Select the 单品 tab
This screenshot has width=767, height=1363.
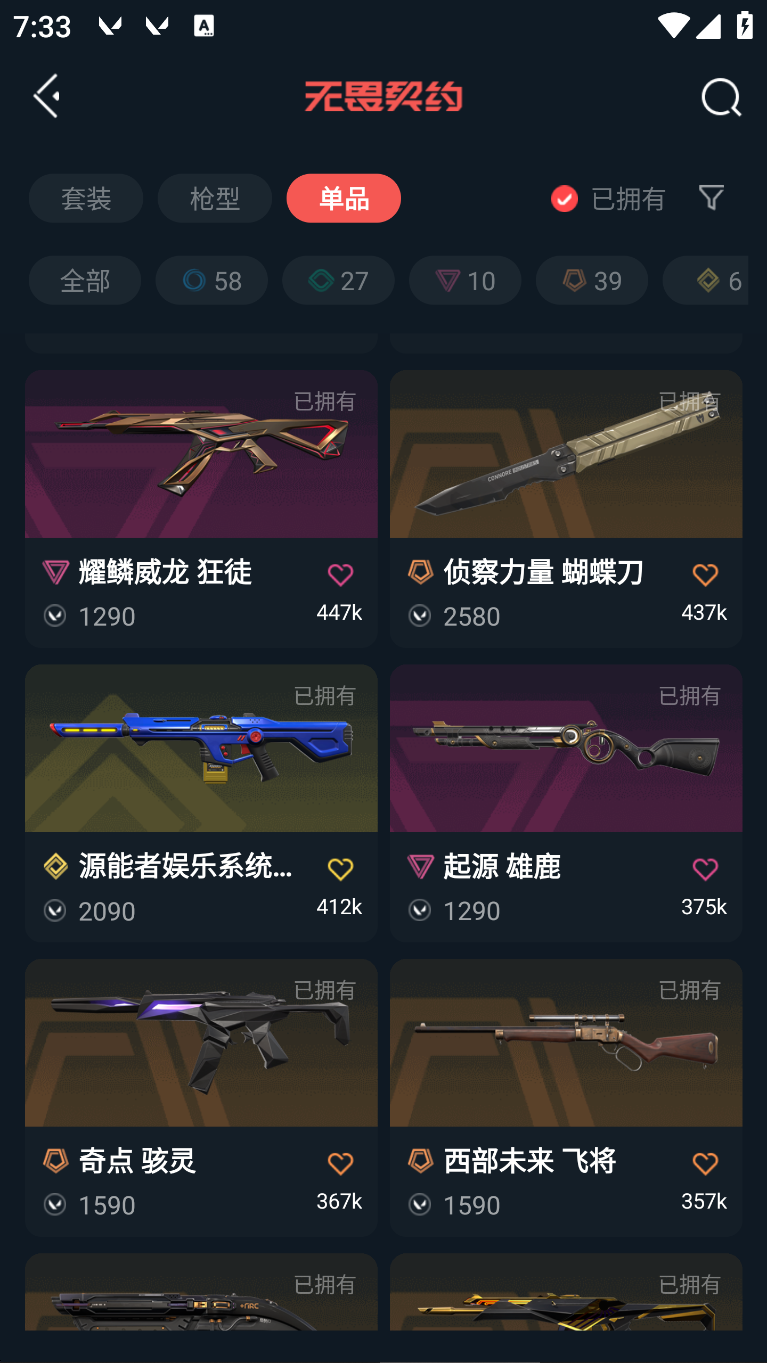(343, 198)
